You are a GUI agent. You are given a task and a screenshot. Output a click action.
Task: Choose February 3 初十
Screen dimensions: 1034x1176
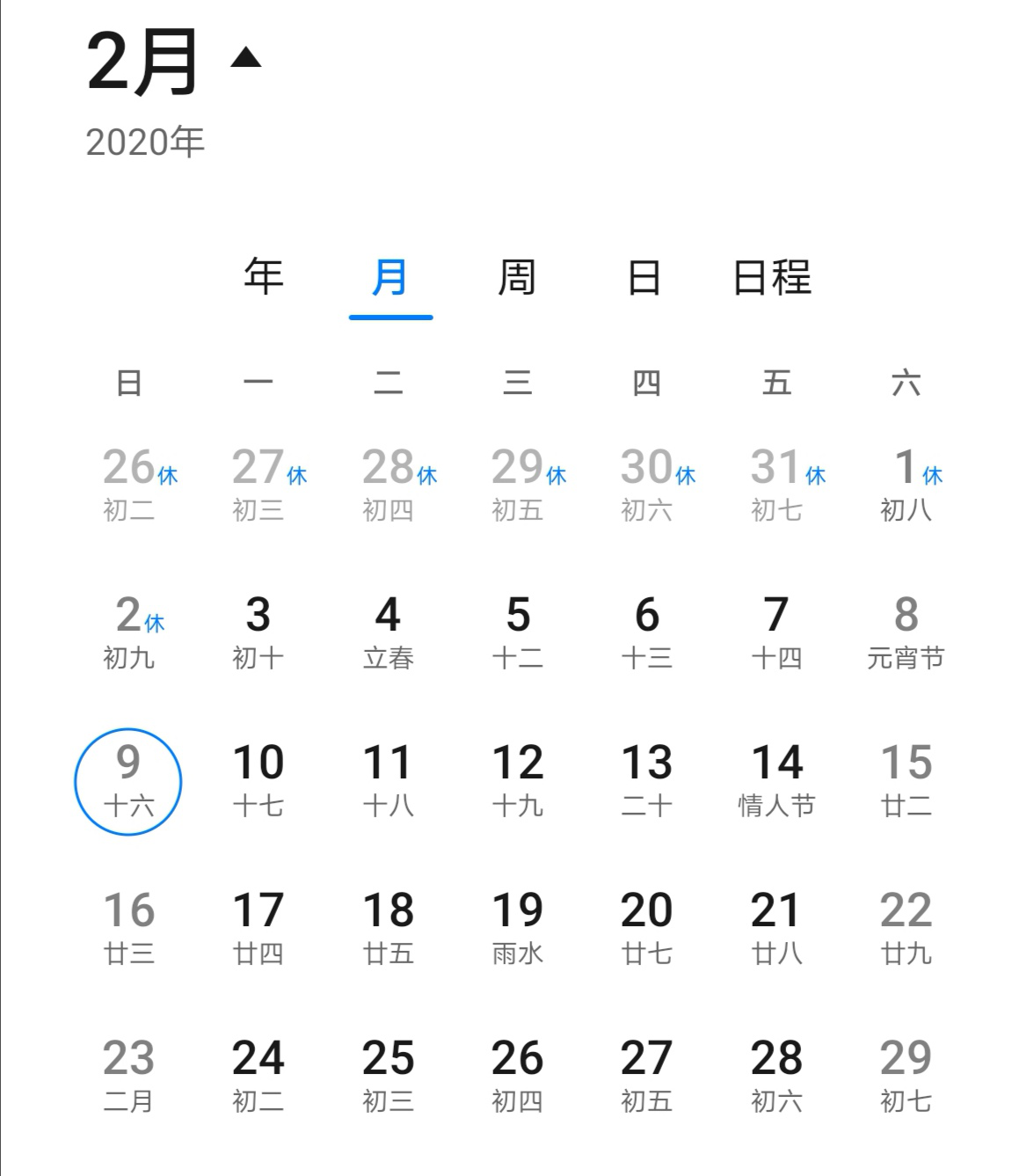(258, 632)
